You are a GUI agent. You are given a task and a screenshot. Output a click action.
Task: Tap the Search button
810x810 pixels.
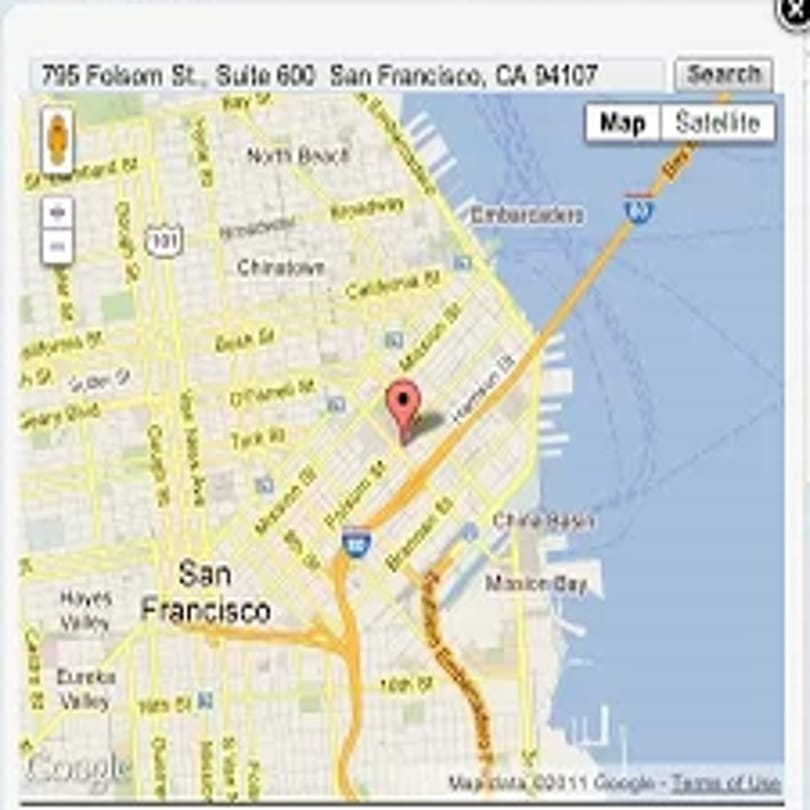click(723, 75)
